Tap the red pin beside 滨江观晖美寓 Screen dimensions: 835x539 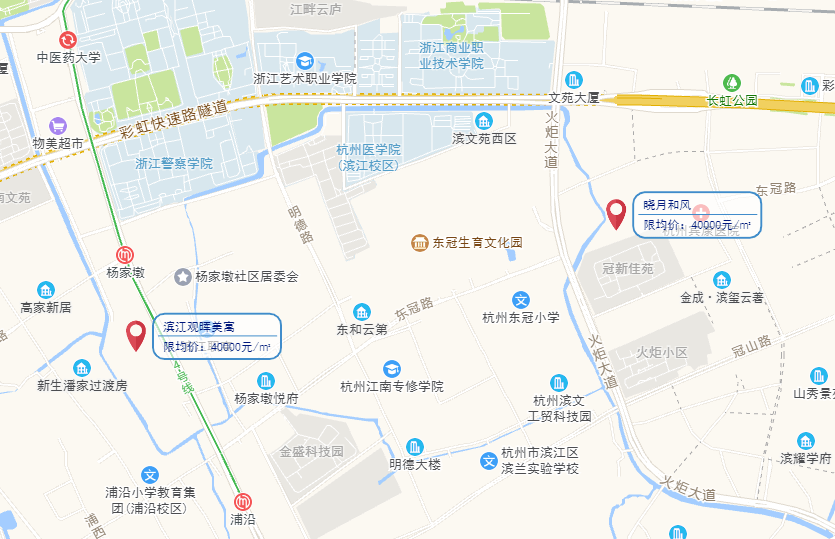[136, 334]
